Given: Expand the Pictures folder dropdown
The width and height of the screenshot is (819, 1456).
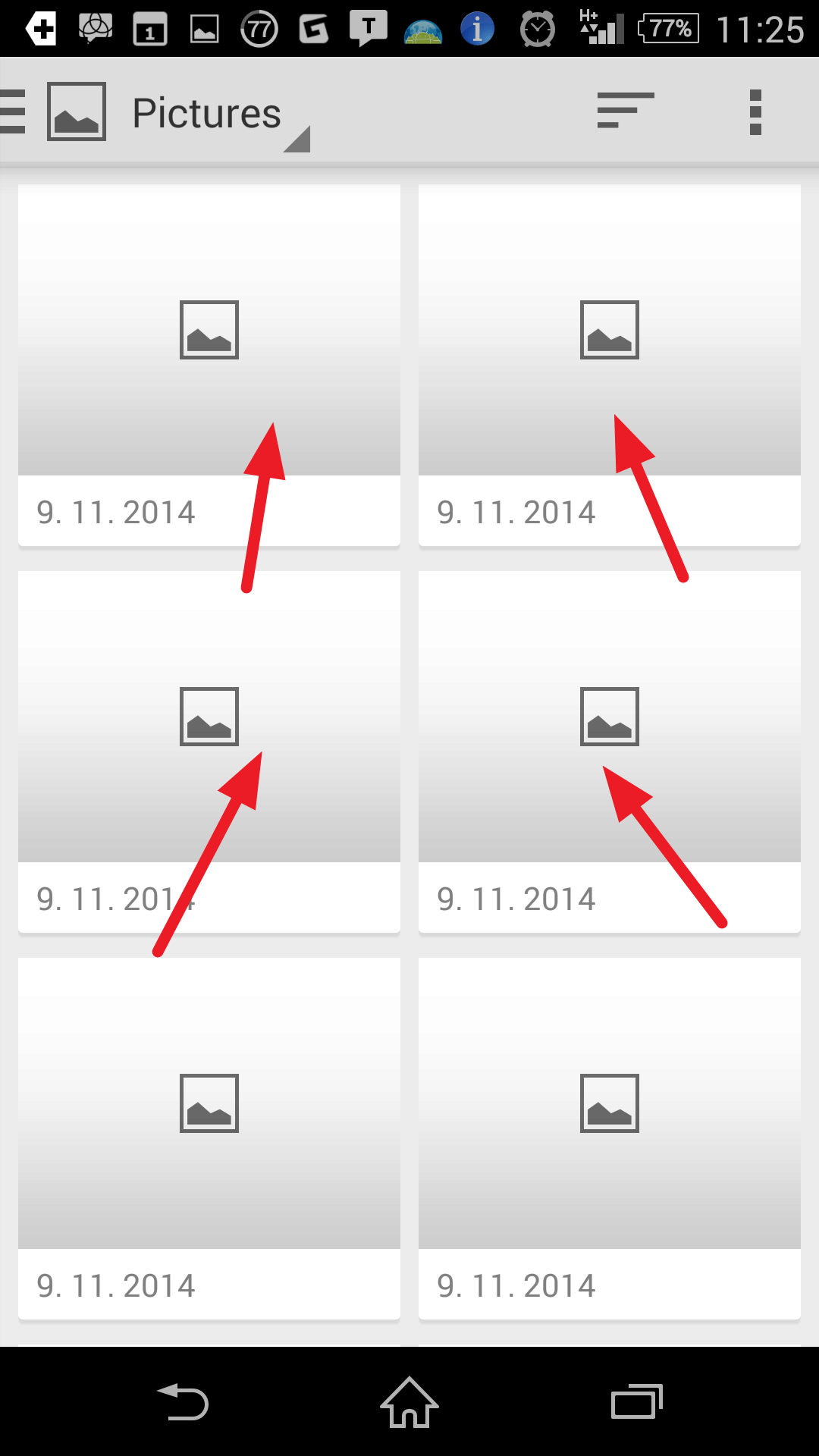Looking at the screenshot, I should [220, 115].
